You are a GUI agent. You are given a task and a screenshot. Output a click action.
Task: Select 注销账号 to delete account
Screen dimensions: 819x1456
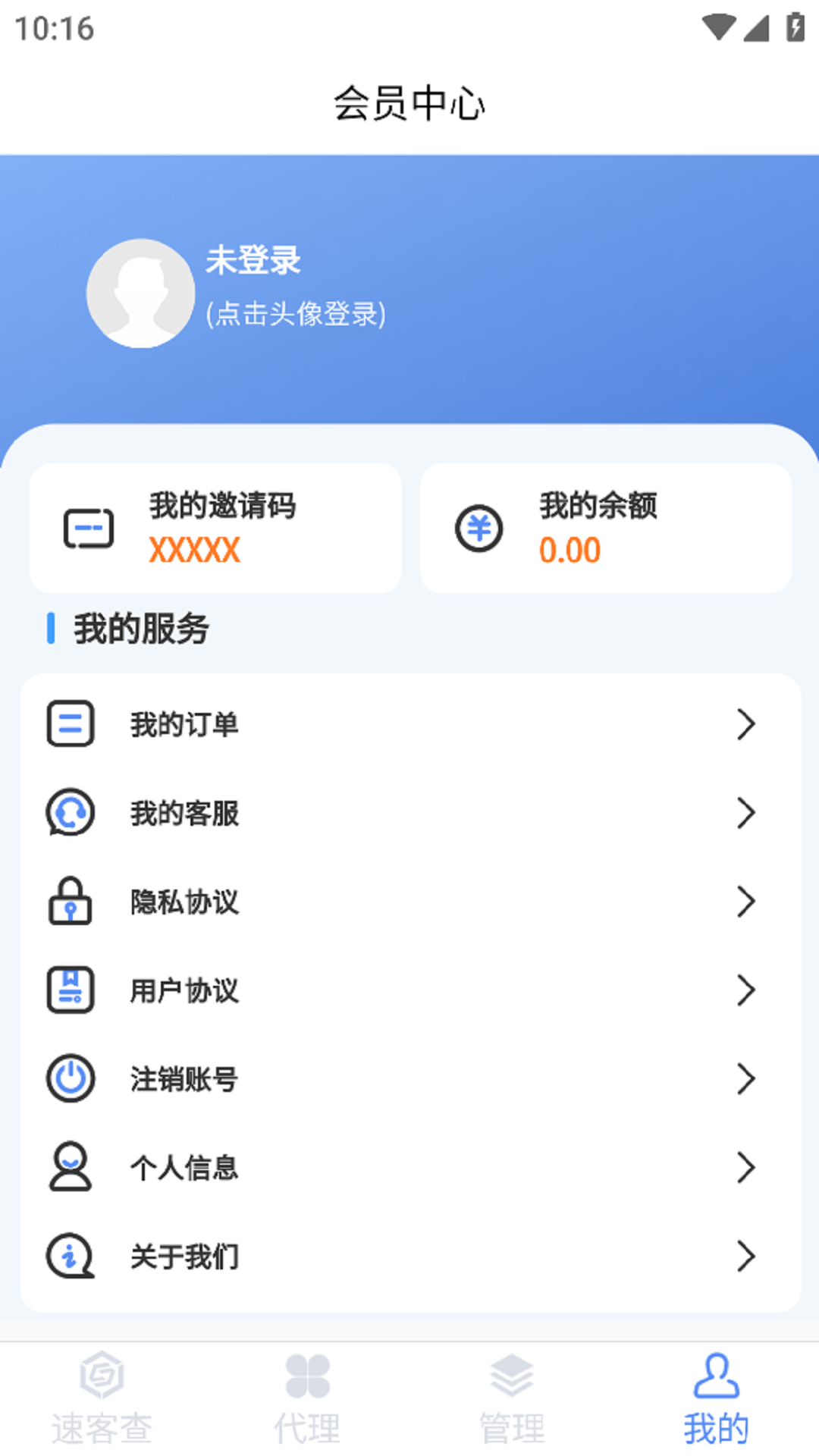pos(409,1079)
